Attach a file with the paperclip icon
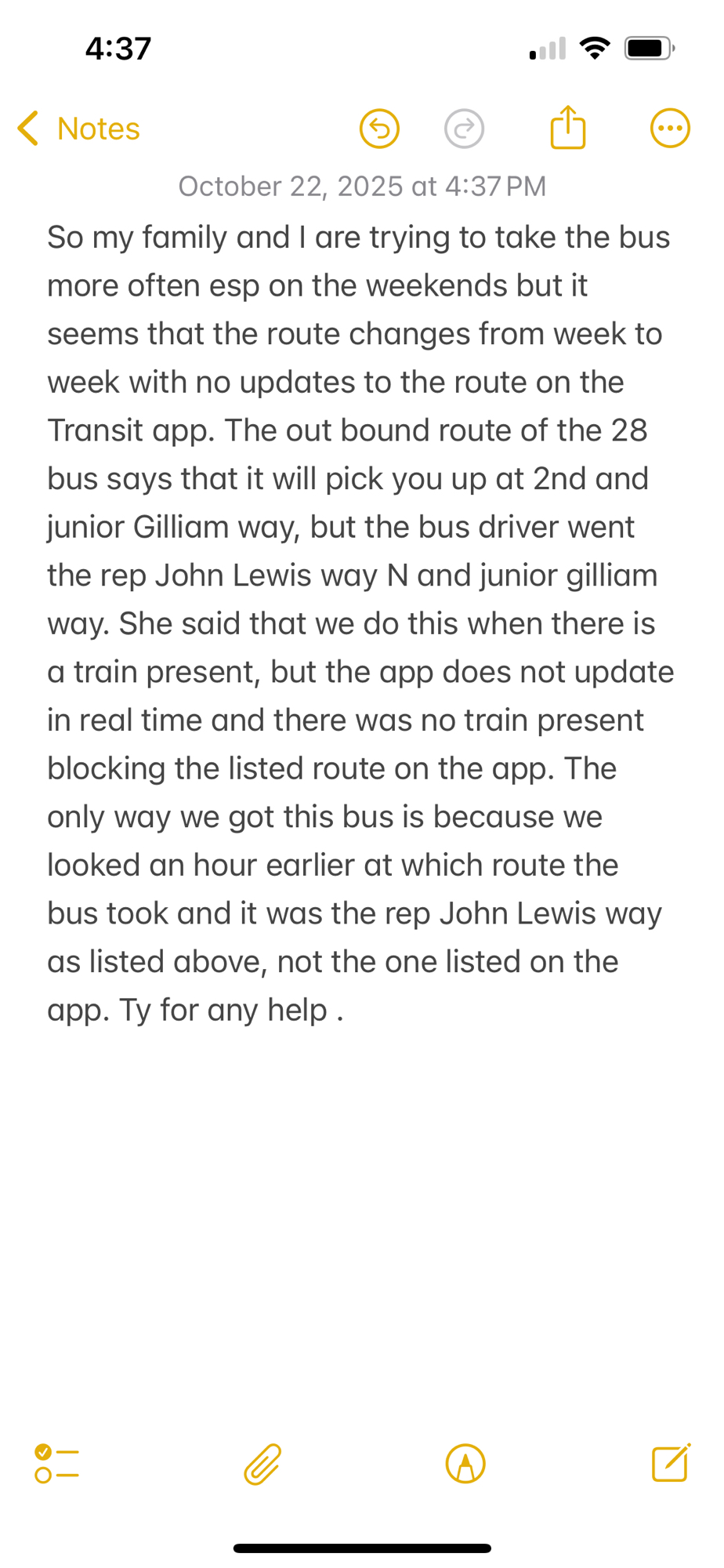This screenshot has width=724, height=1568. pyautogui.click(x=262, y=1464)
